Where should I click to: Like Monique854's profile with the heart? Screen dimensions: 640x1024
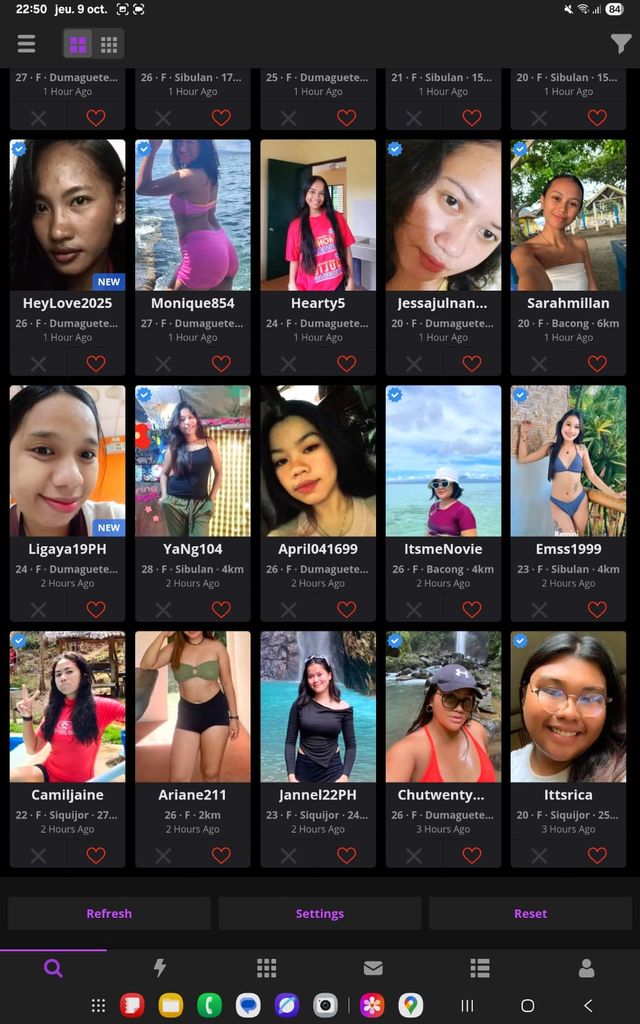(x=221, y=363)
